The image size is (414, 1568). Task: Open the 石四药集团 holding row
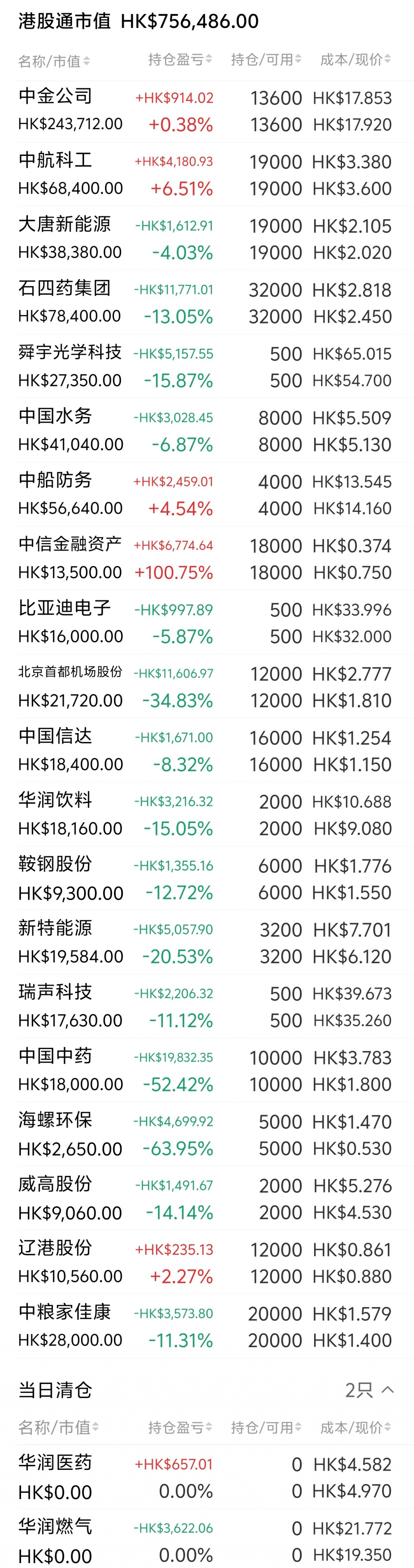pyautogui.click(x=207, y=302)
